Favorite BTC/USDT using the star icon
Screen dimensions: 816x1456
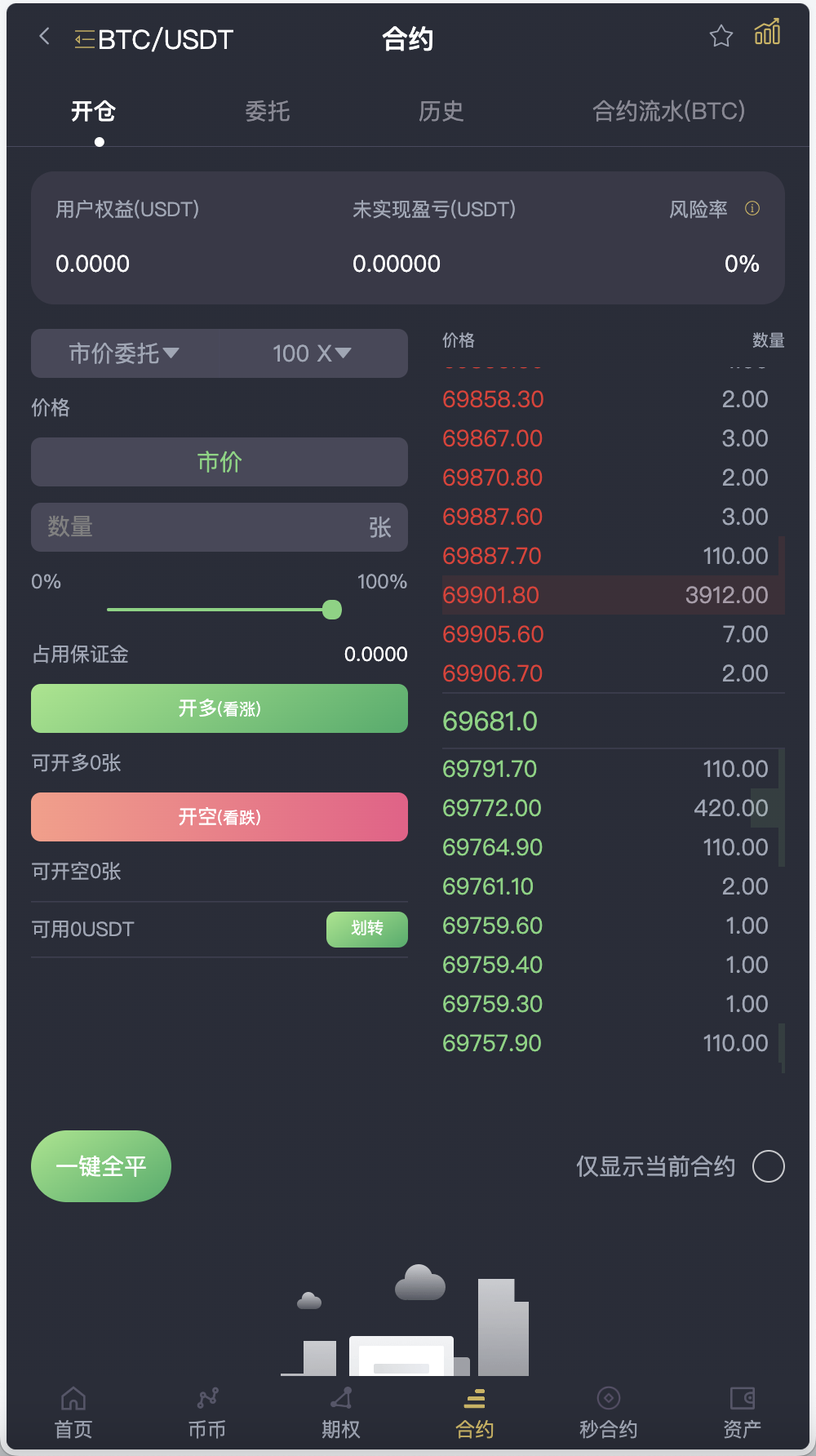tap(721, 37)
